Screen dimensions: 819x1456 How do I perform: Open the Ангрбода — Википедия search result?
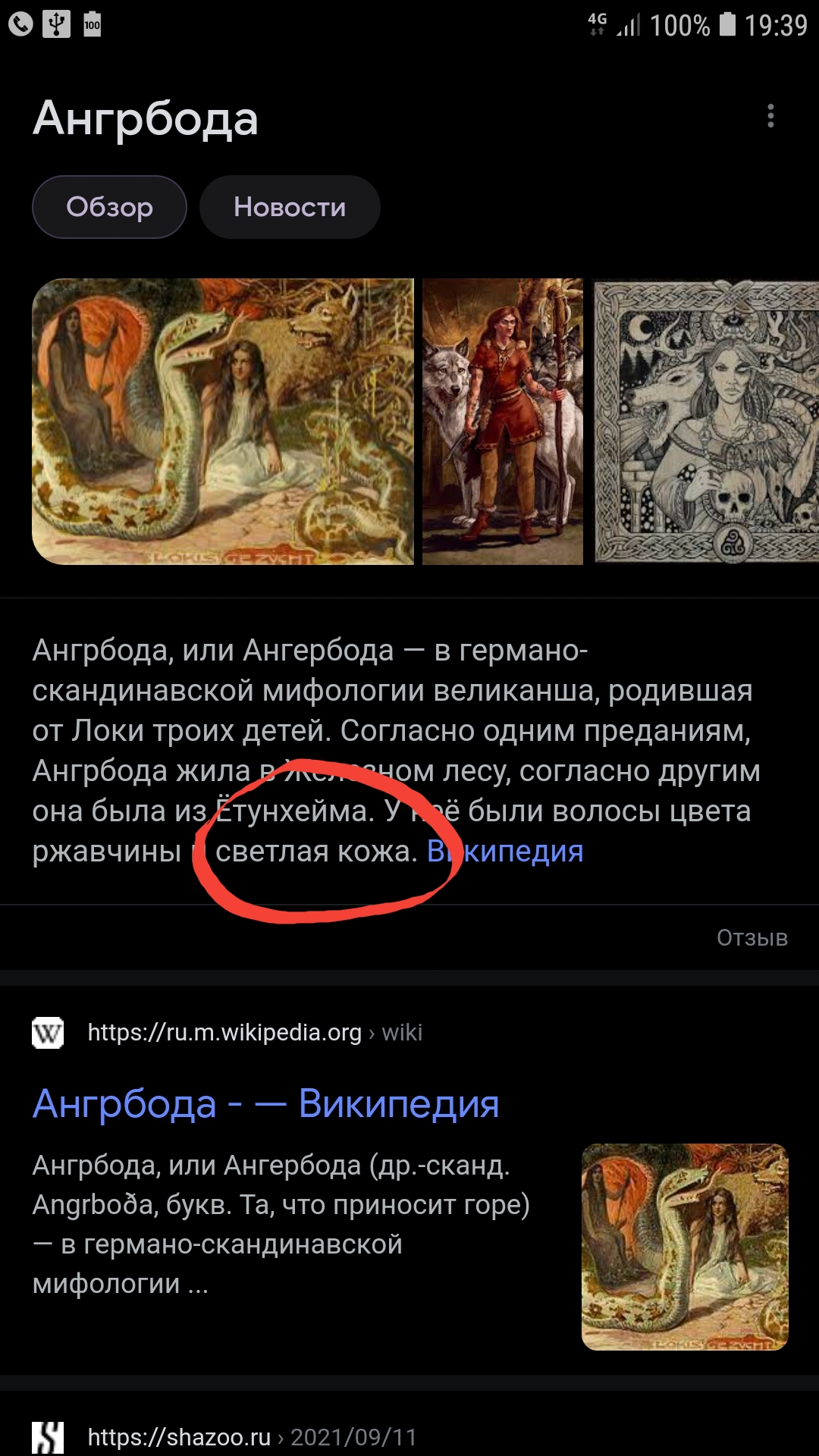coord(265,1103)
